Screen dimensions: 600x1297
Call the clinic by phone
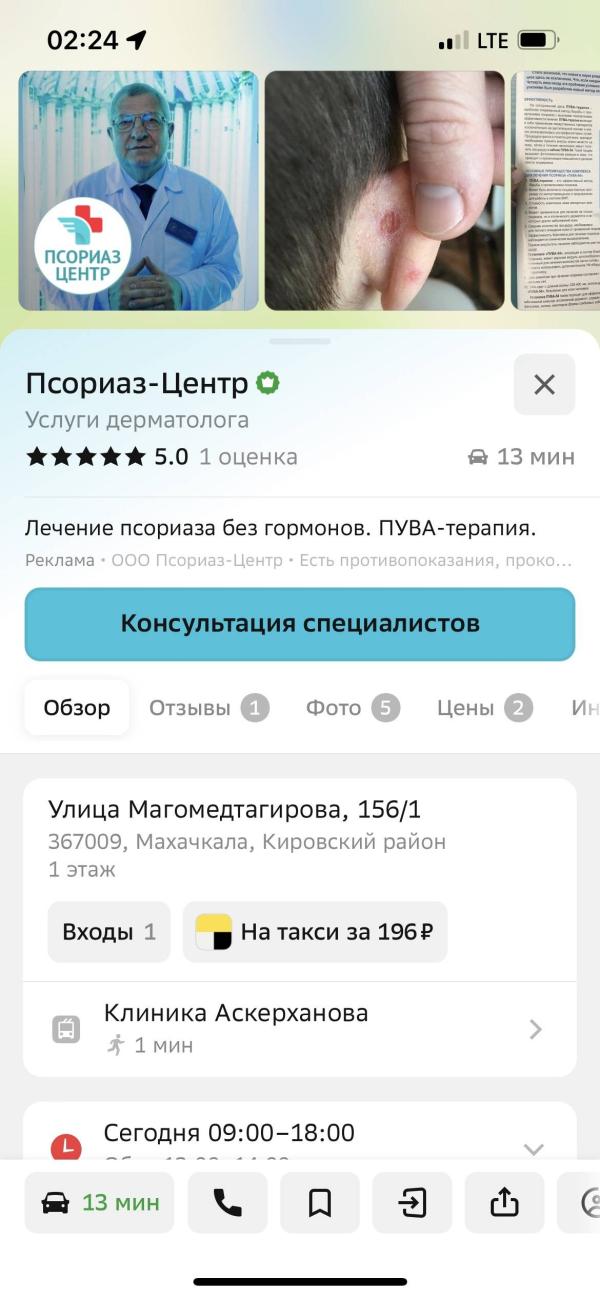[227, 1202]
